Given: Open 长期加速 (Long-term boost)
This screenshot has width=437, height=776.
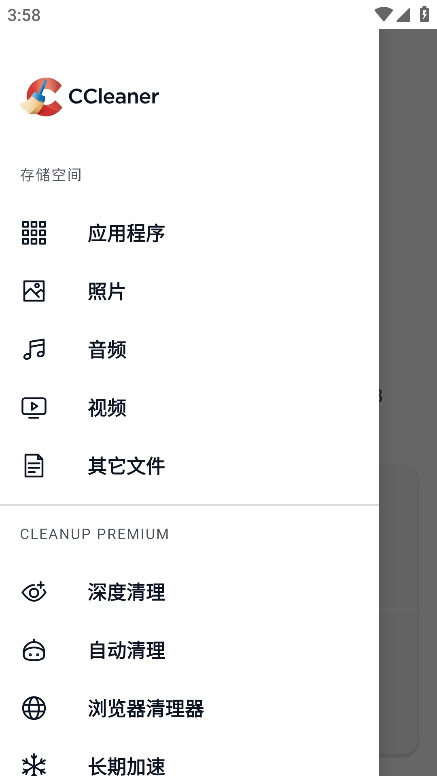Looking at the screenshot, I should (x=190, y=760).
